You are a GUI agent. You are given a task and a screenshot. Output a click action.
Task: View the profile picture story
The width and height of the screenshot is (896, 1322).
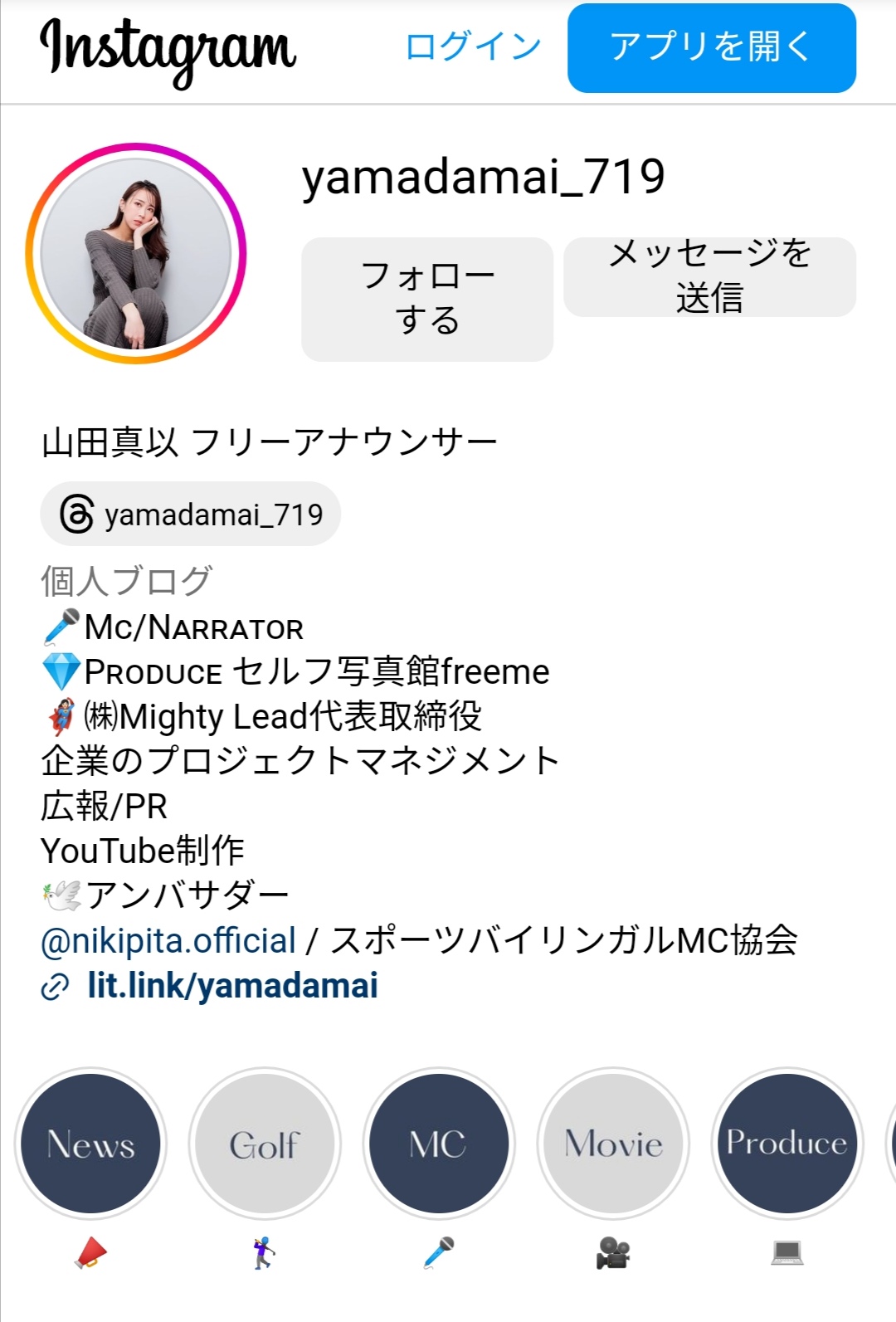(x=136, y=254)
